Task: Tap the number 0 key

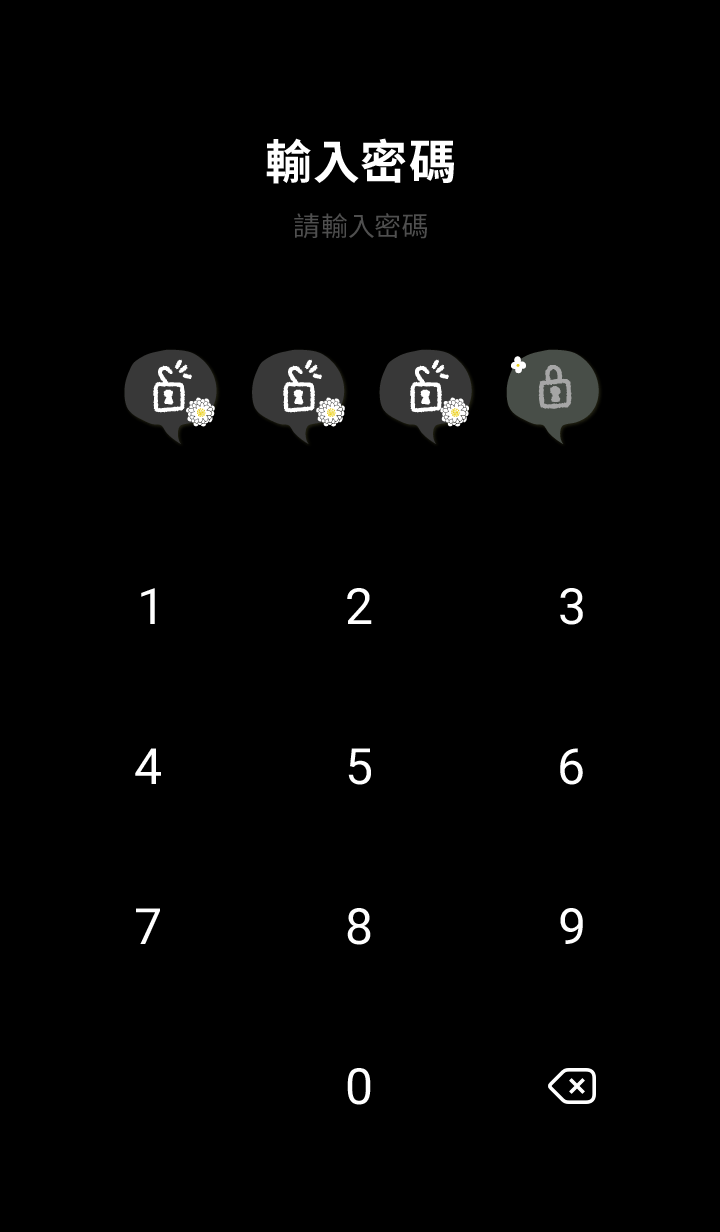Action: click(359, 1087)
